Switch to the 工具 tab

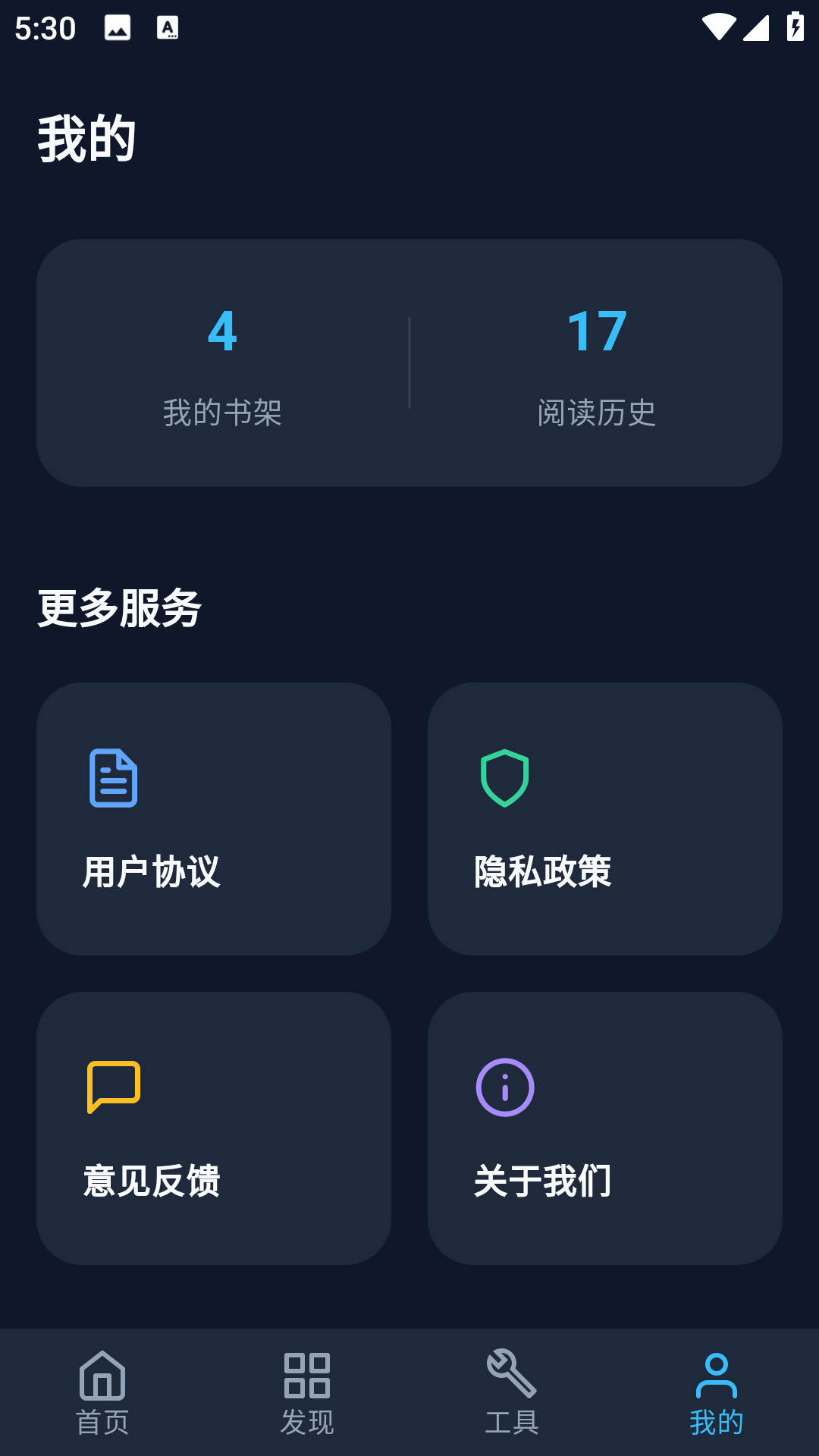click(x=512, y=1394)
